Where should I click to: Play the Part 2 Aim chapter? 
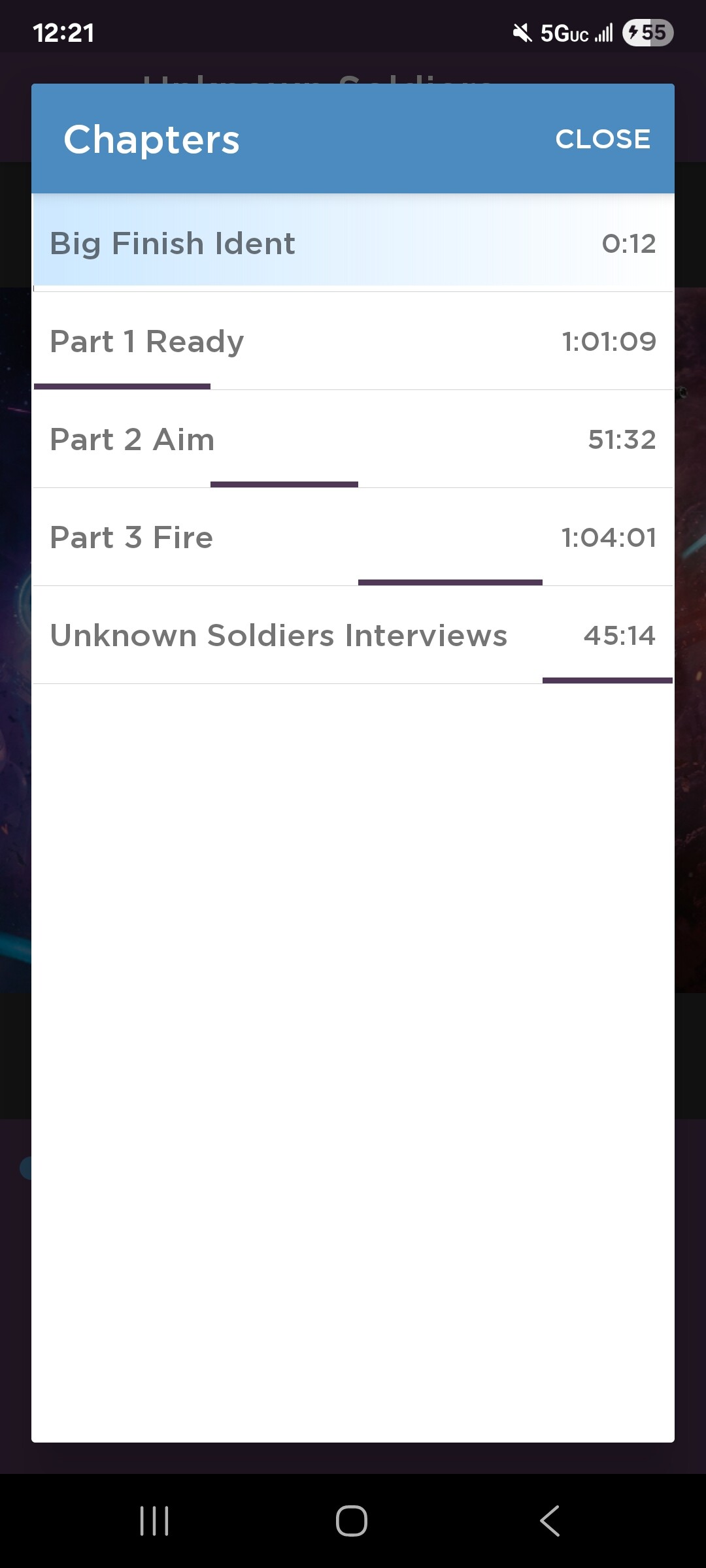tap(353, 439)
